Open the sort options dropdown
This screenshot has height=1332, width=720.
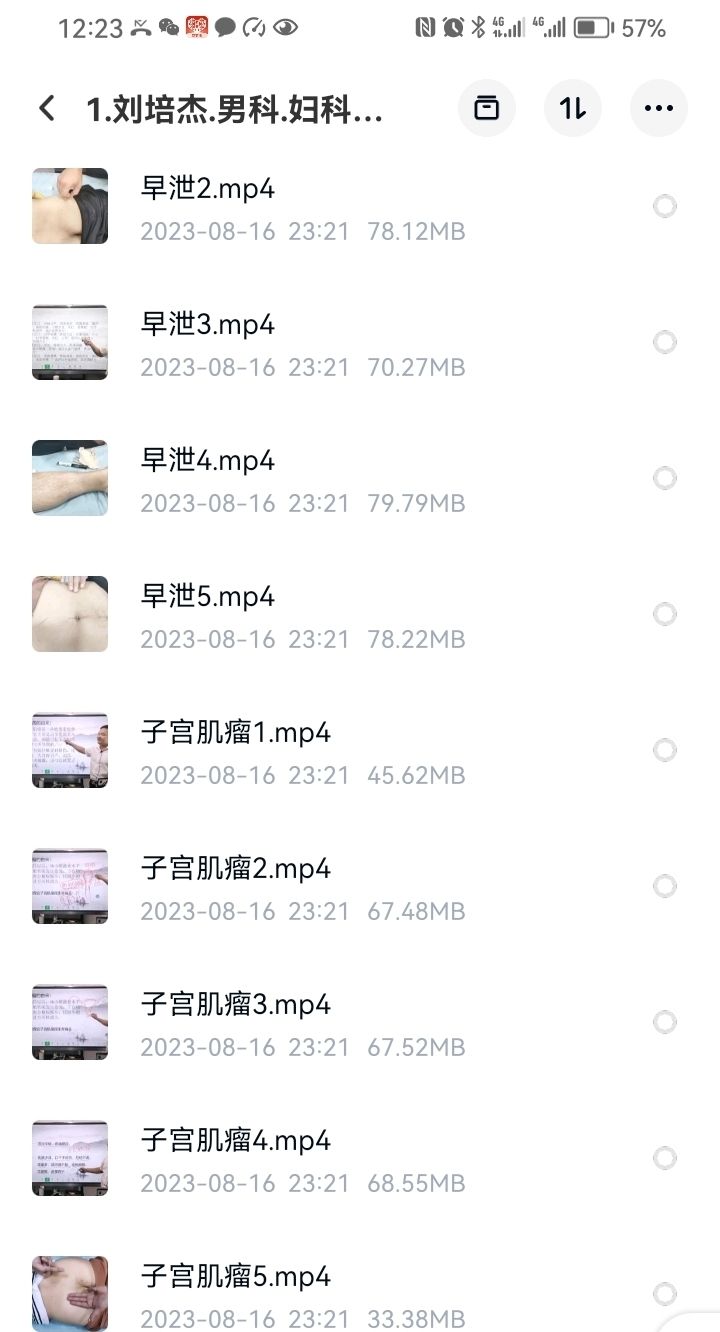pos(572,108)
